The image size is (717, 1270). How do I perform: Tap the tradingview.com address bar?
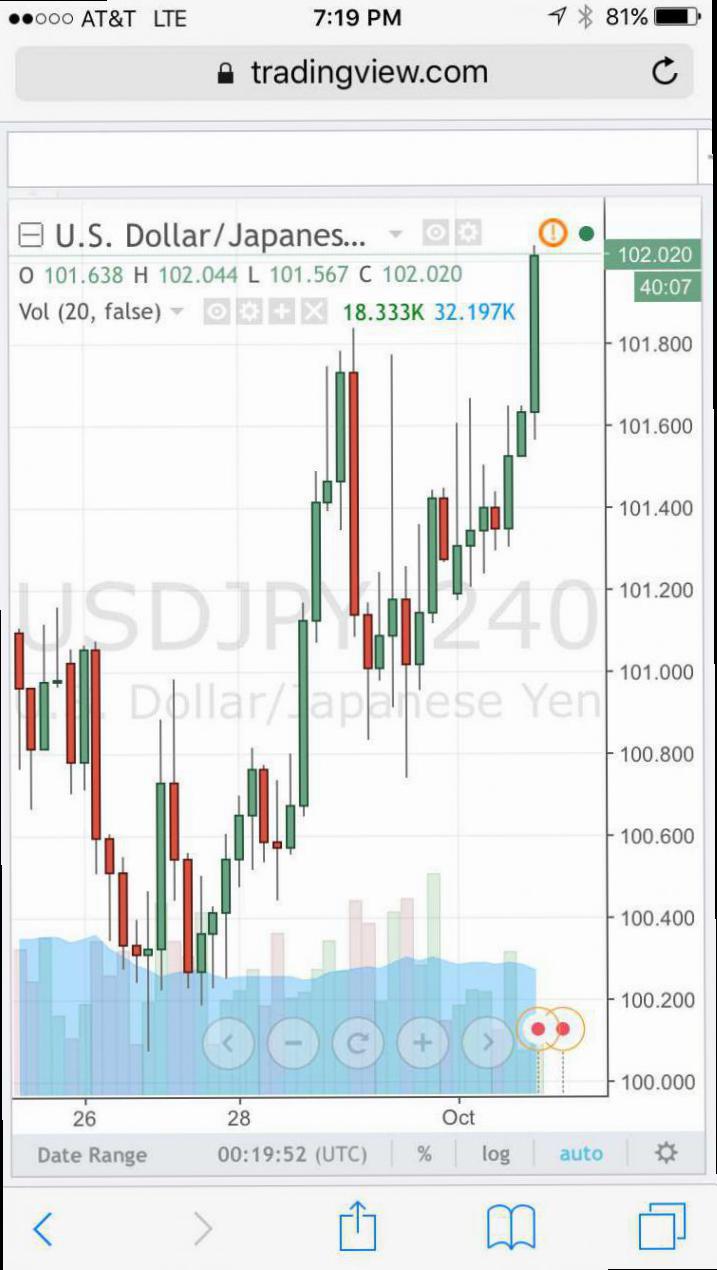click(354, 72)
